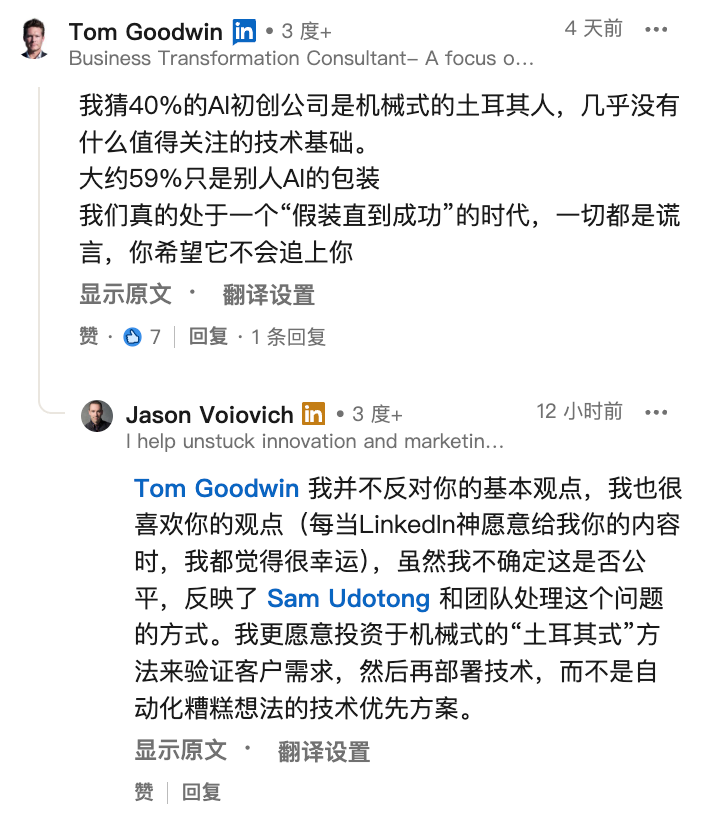
Task: Open the overflow menu on Jason Voiovich's reply
Action: tap(656, 412)
